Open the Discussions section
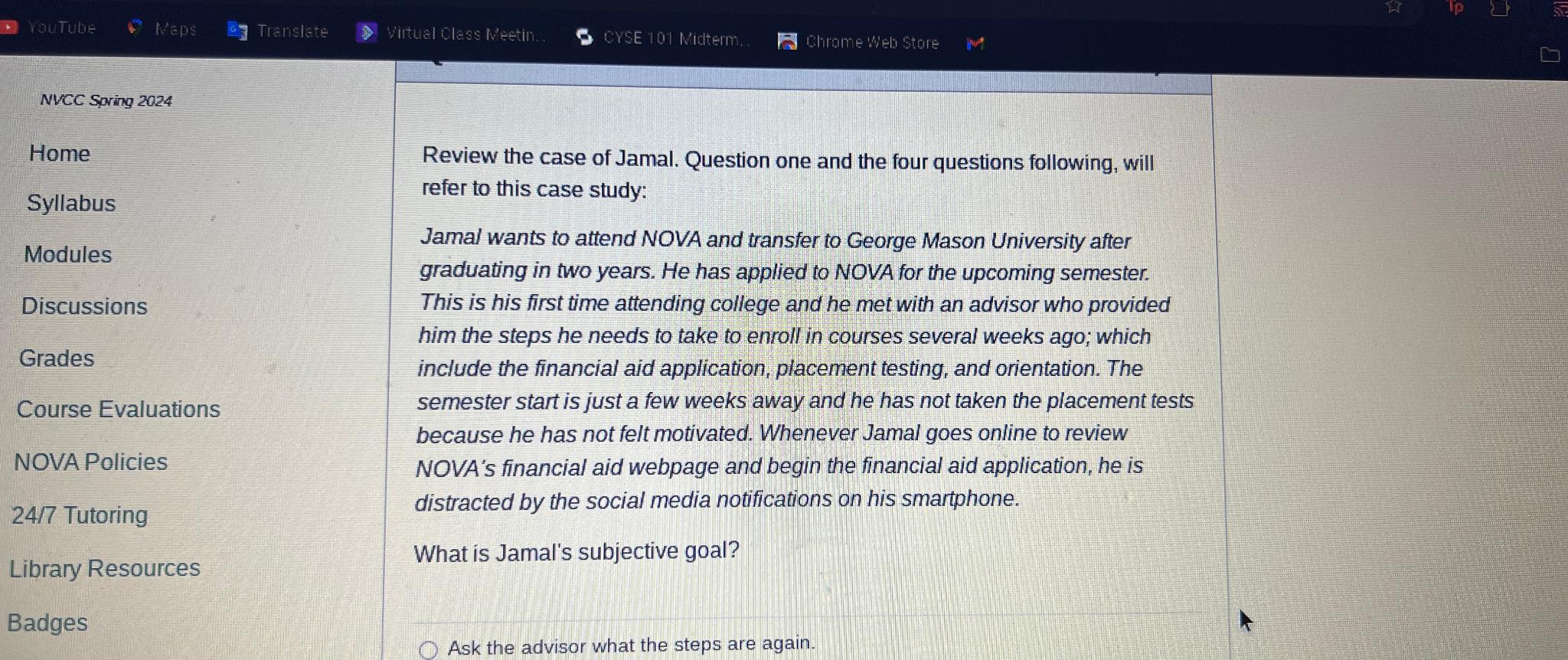The width and height of the screenshot is (1568, 660). (84, 306)
